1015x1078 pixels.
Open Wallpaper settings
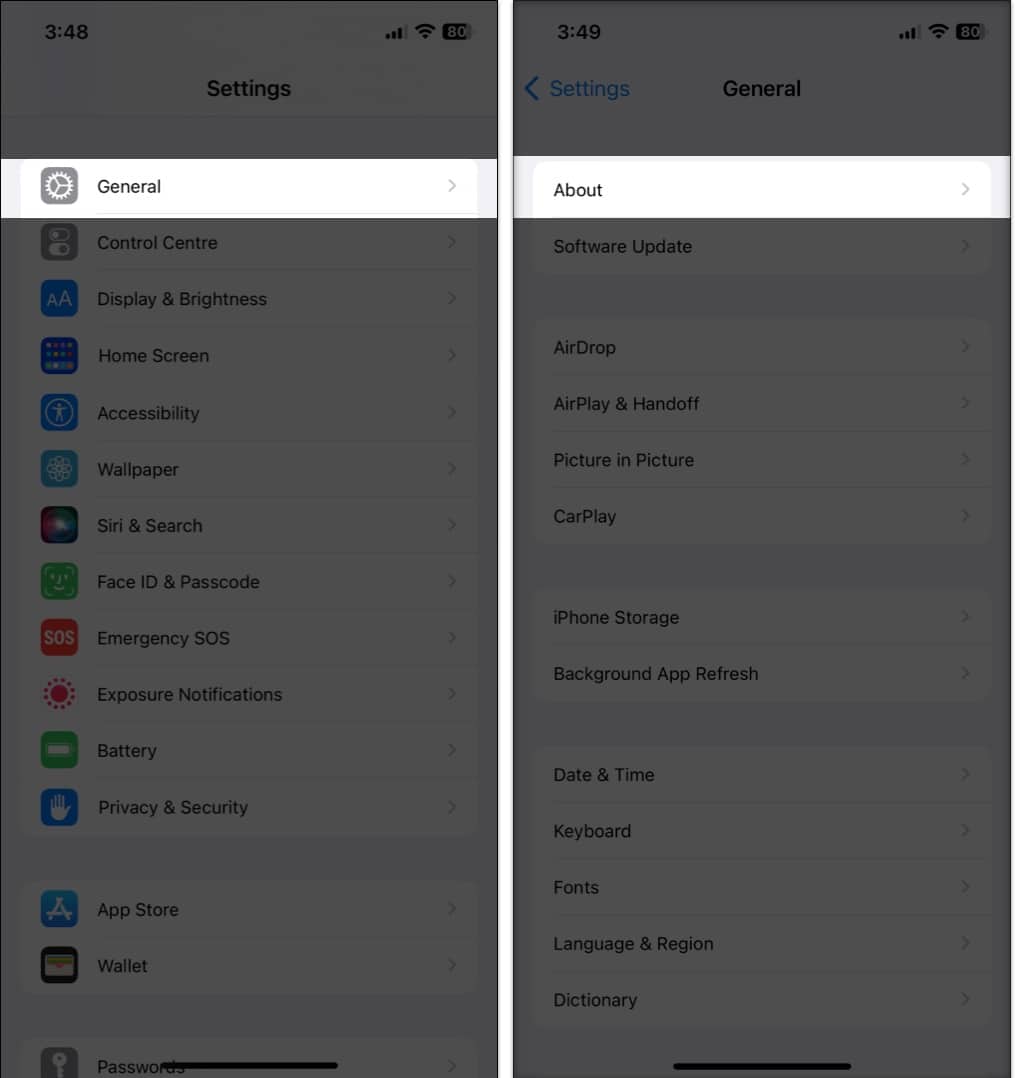248,469
